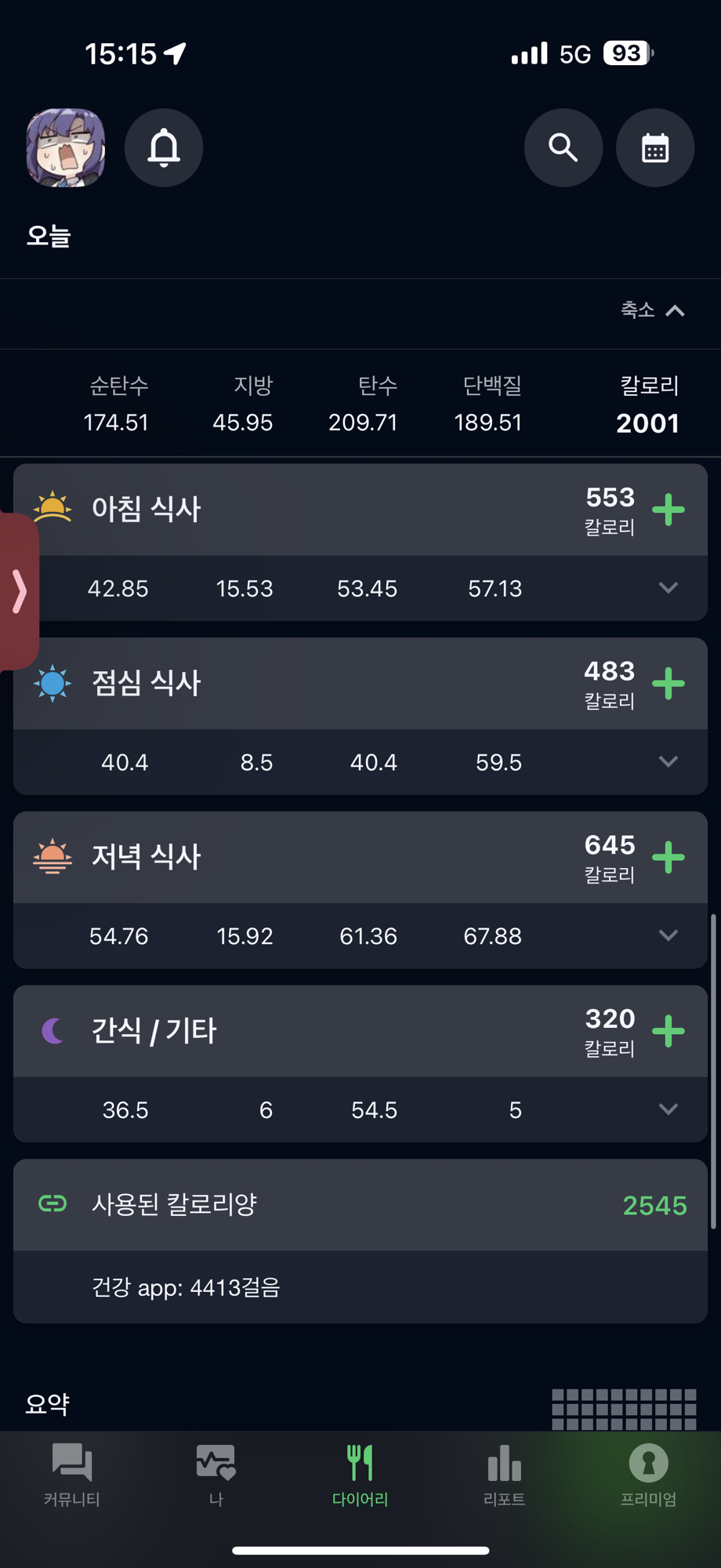Add an item to 간식 / 기타
This screenshot has height=1568, width=721.
668,1031
